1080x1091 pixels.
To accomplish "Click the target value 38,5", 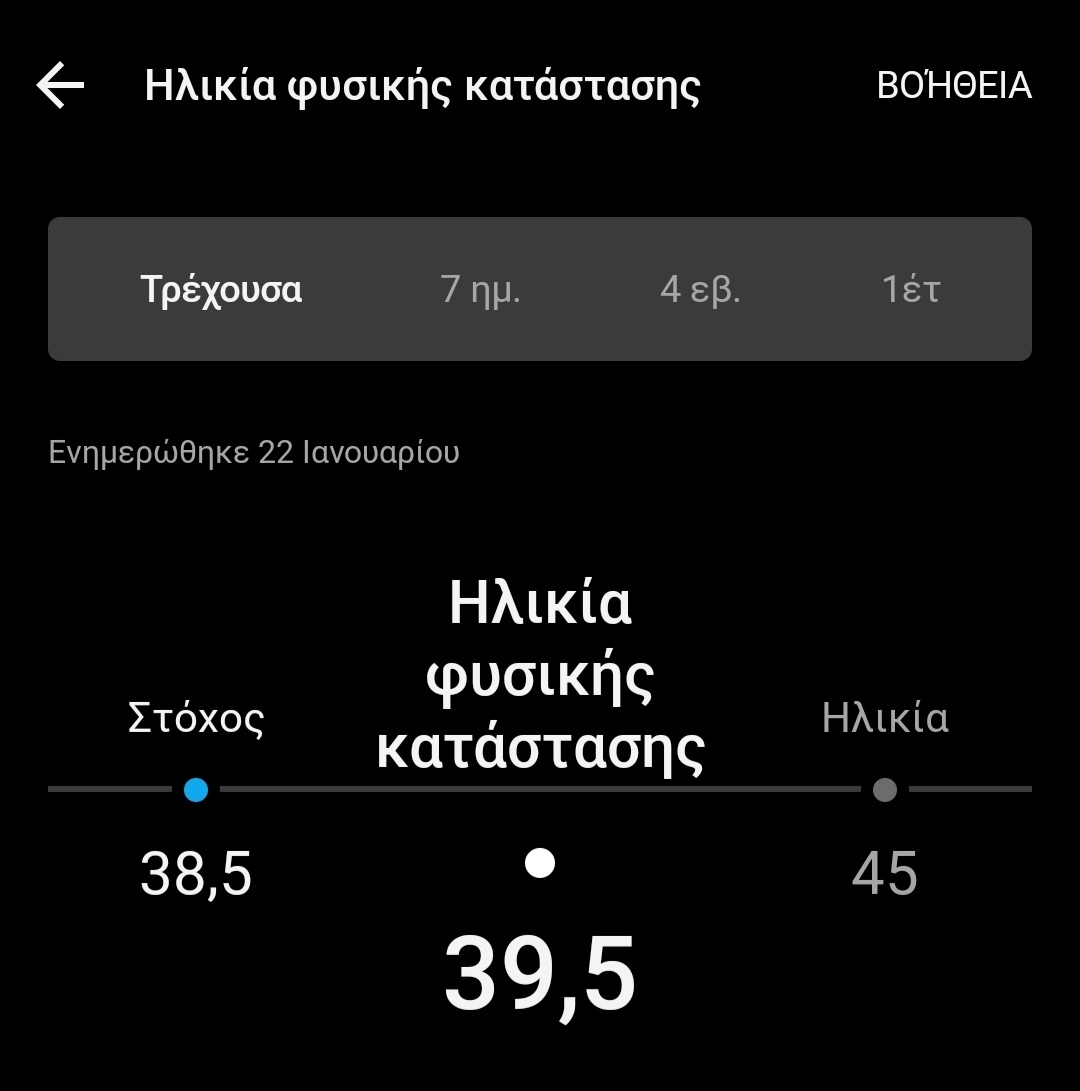I will 196,872.
